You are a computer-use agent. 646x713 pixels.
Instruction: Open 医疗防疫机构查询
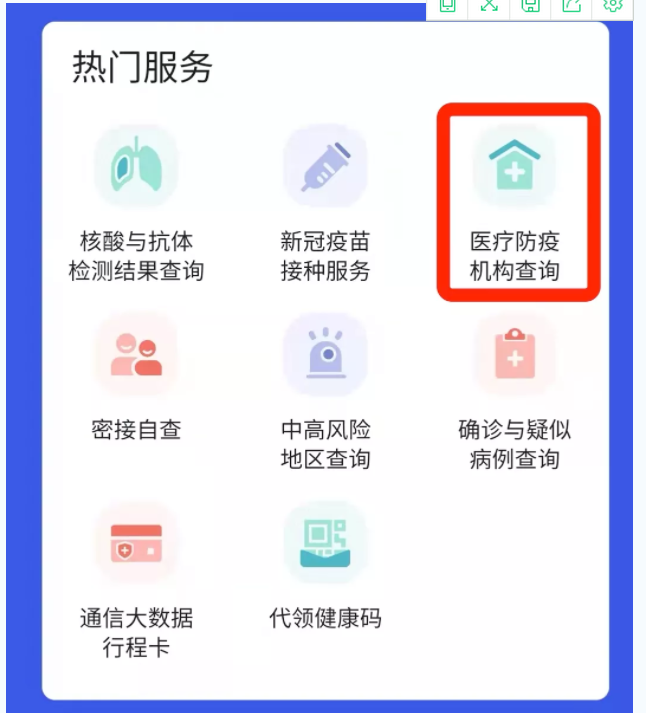pos(514,166)
